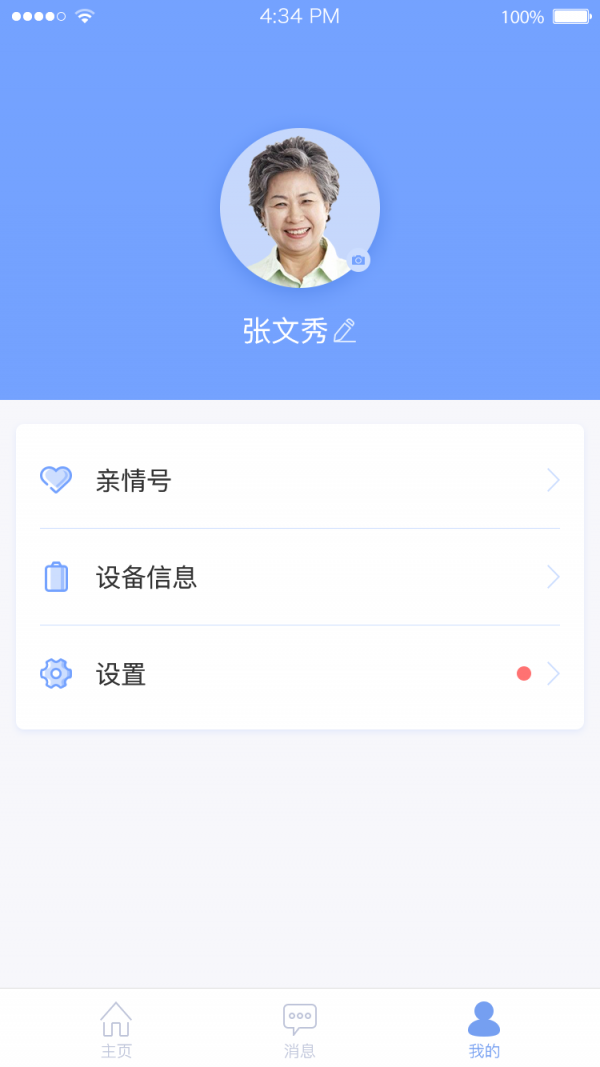Switch to the 消息 messages tab
Image resolution: width=600 pixels, height=1067 pixels.
299,1030
